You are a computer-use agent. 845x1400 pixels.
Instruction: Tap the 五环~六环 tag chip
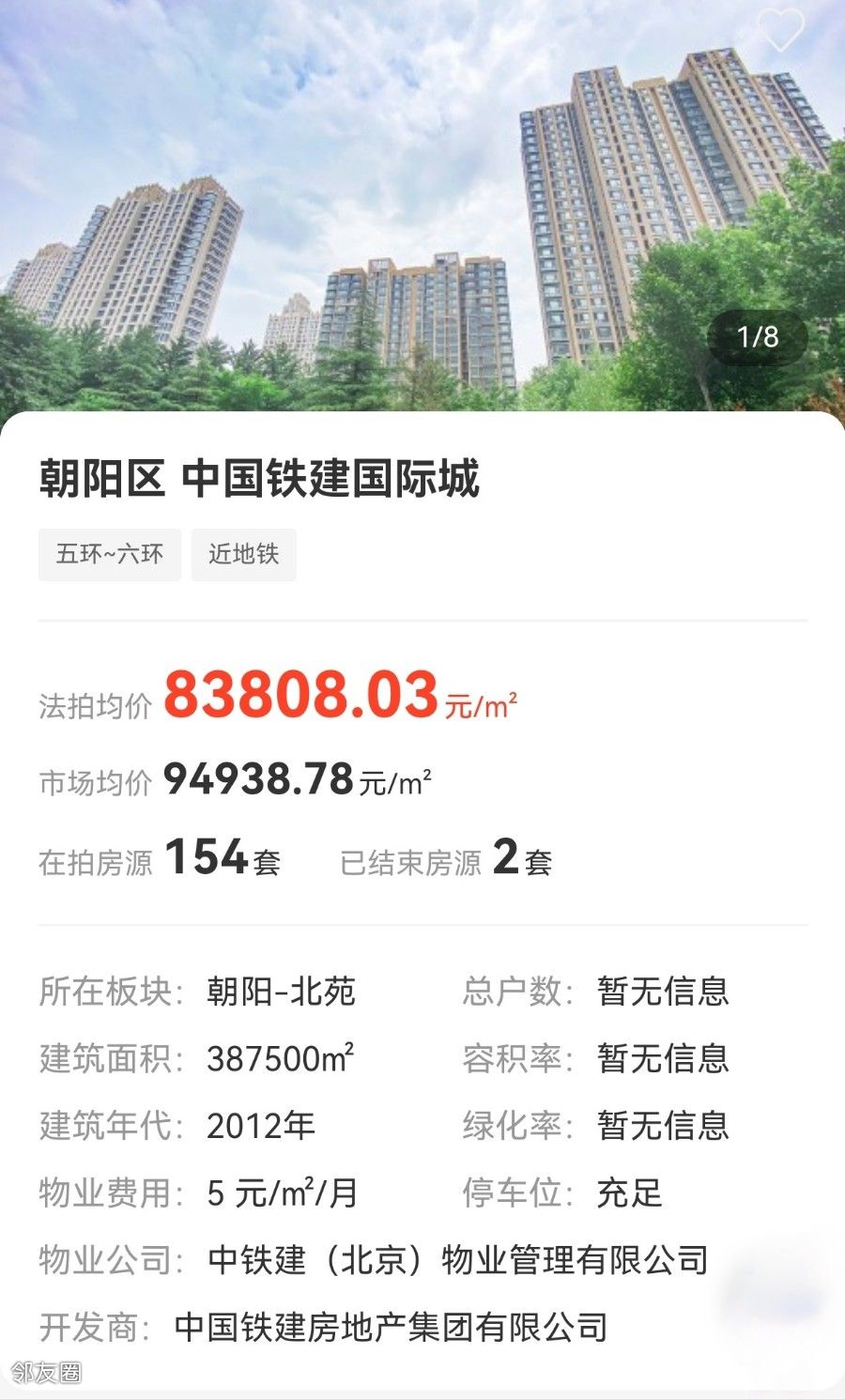(110, 554)
